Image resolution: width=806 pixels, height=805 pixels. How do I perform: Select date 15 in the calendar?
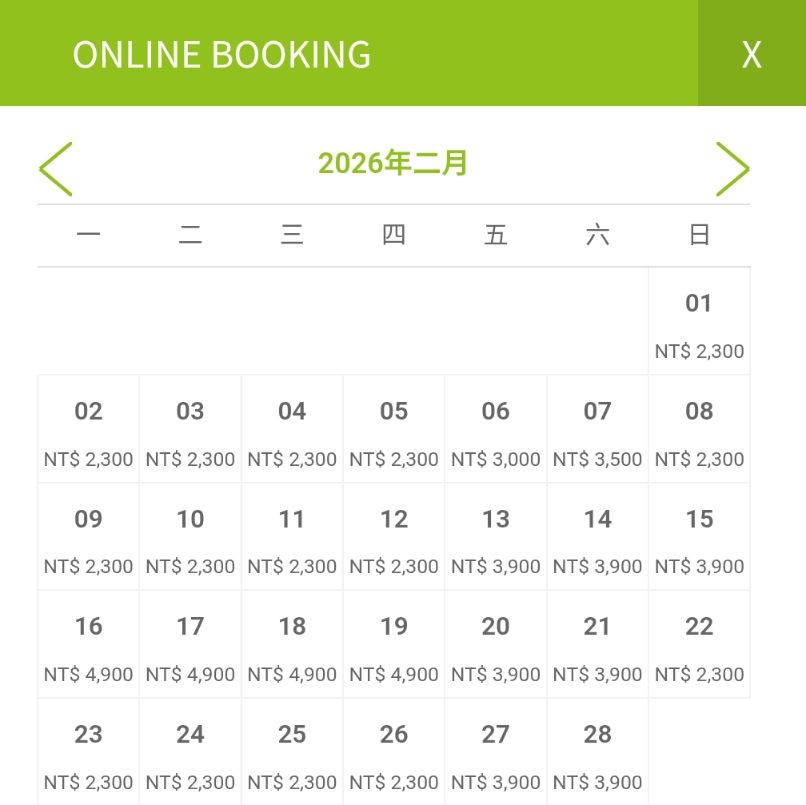click(699, 538)
